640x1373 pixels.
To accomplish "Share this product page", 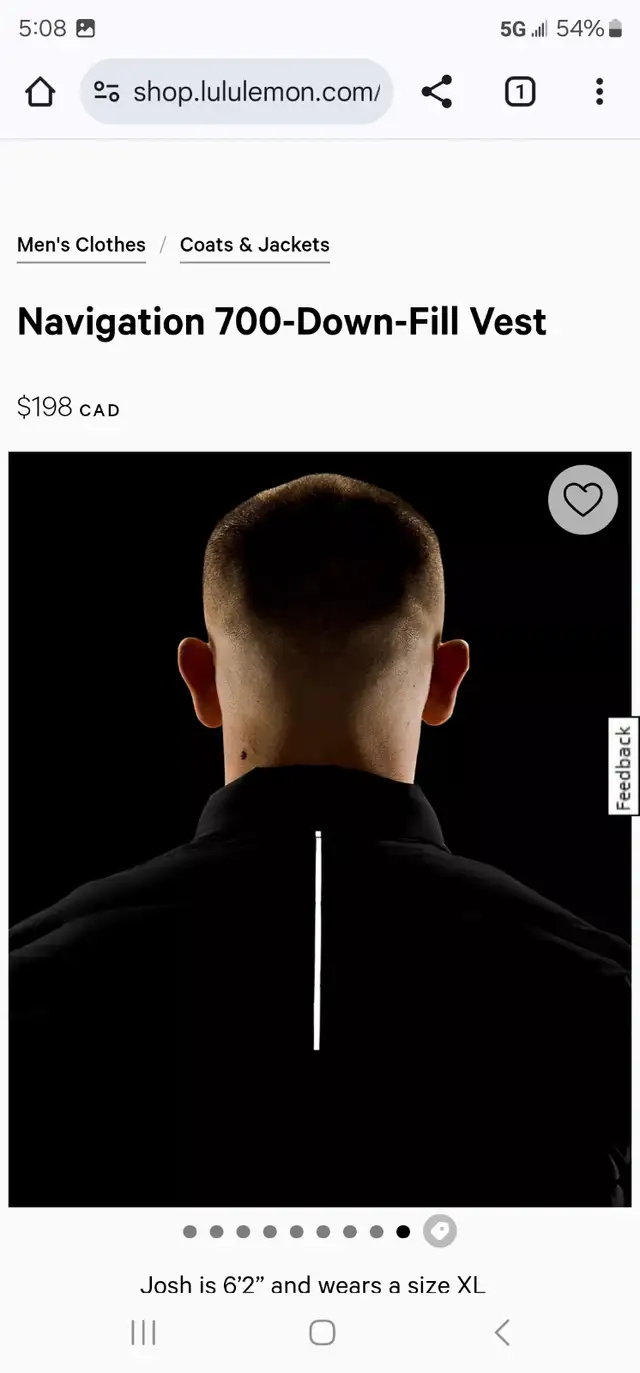I will [x=437, y=92].
